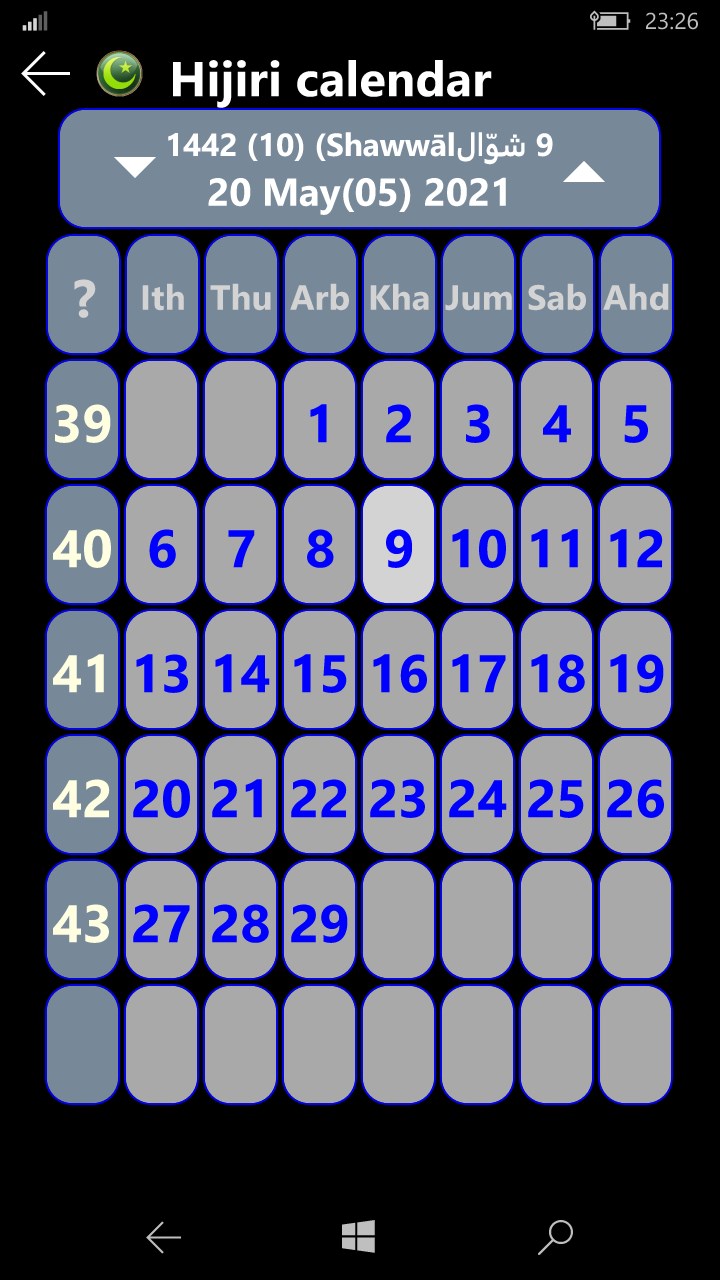Tap week number 39
This screenshot has height=1280, width=720.
pyautogui.click(x=83, y=421)
